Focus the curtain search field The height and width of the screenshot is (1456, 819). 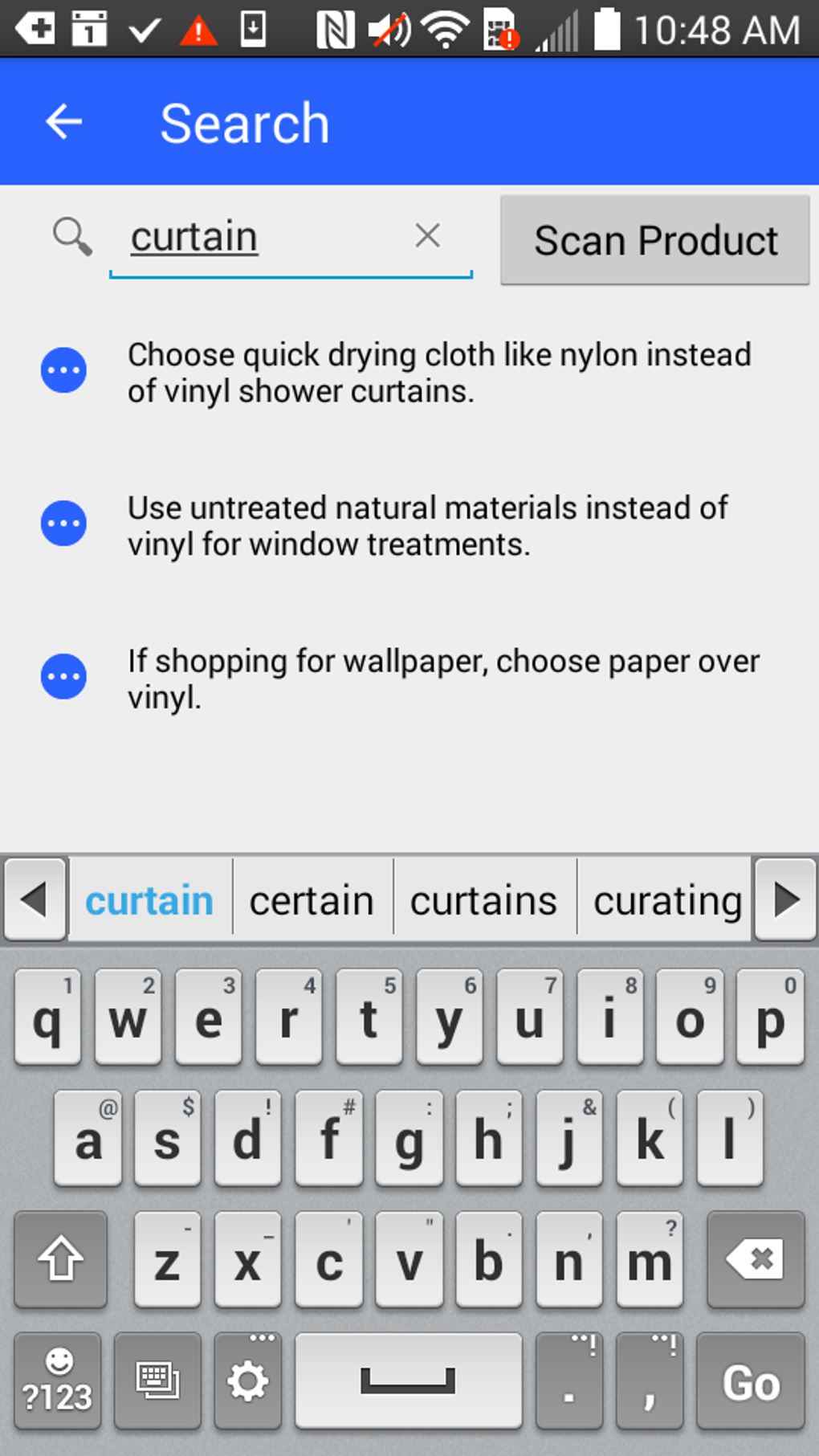click(x=257, y=238)
